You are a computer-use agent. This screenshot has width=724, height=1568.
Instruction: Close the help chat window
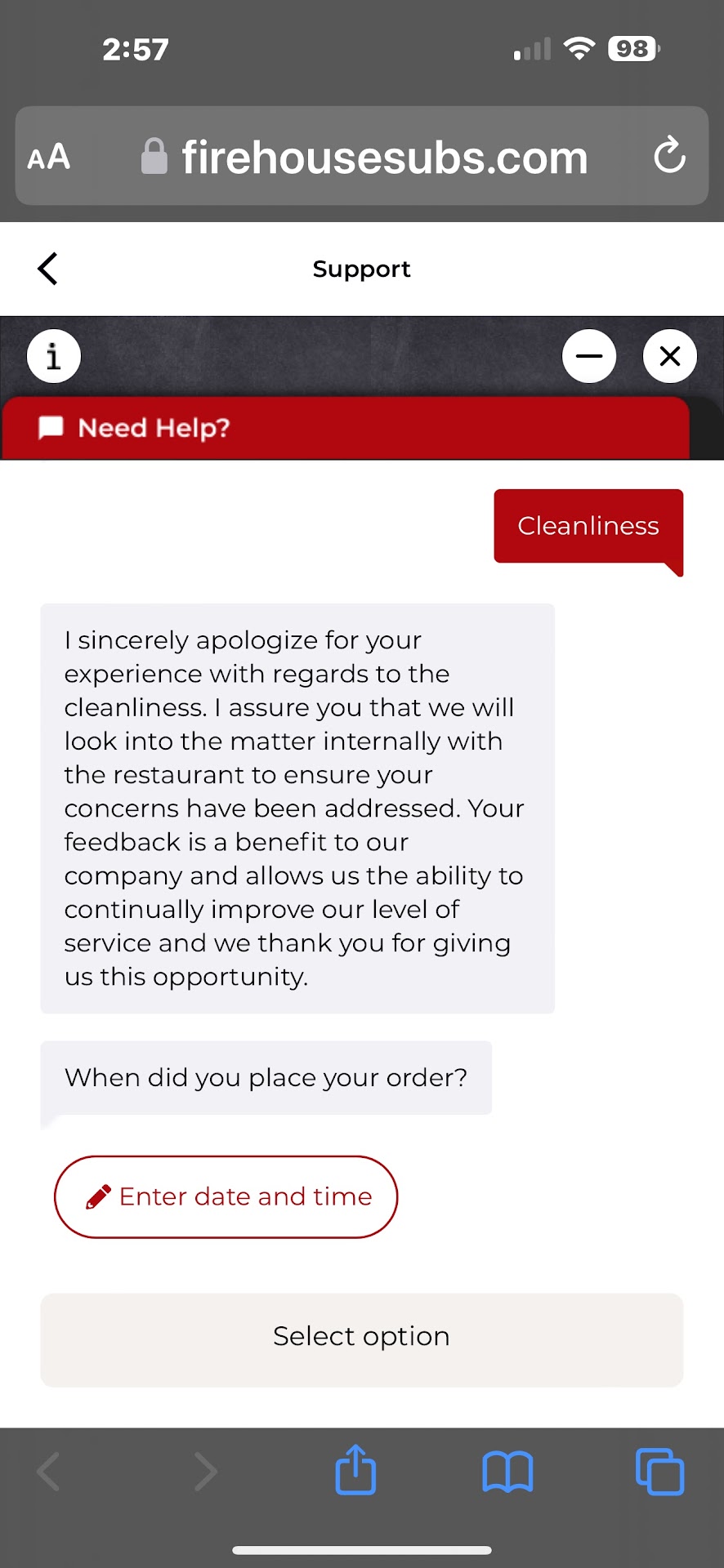669,356
